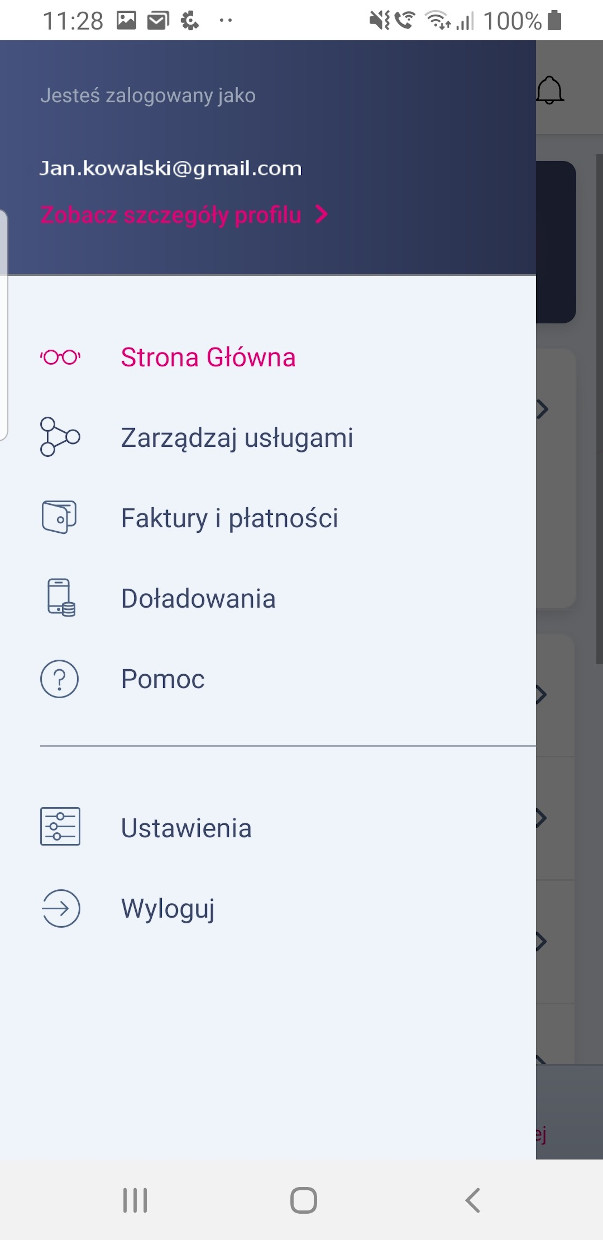Open Faktury i płatności
Image resolution: width=603 pixels, height=1240 pixels.
point(268,518)
